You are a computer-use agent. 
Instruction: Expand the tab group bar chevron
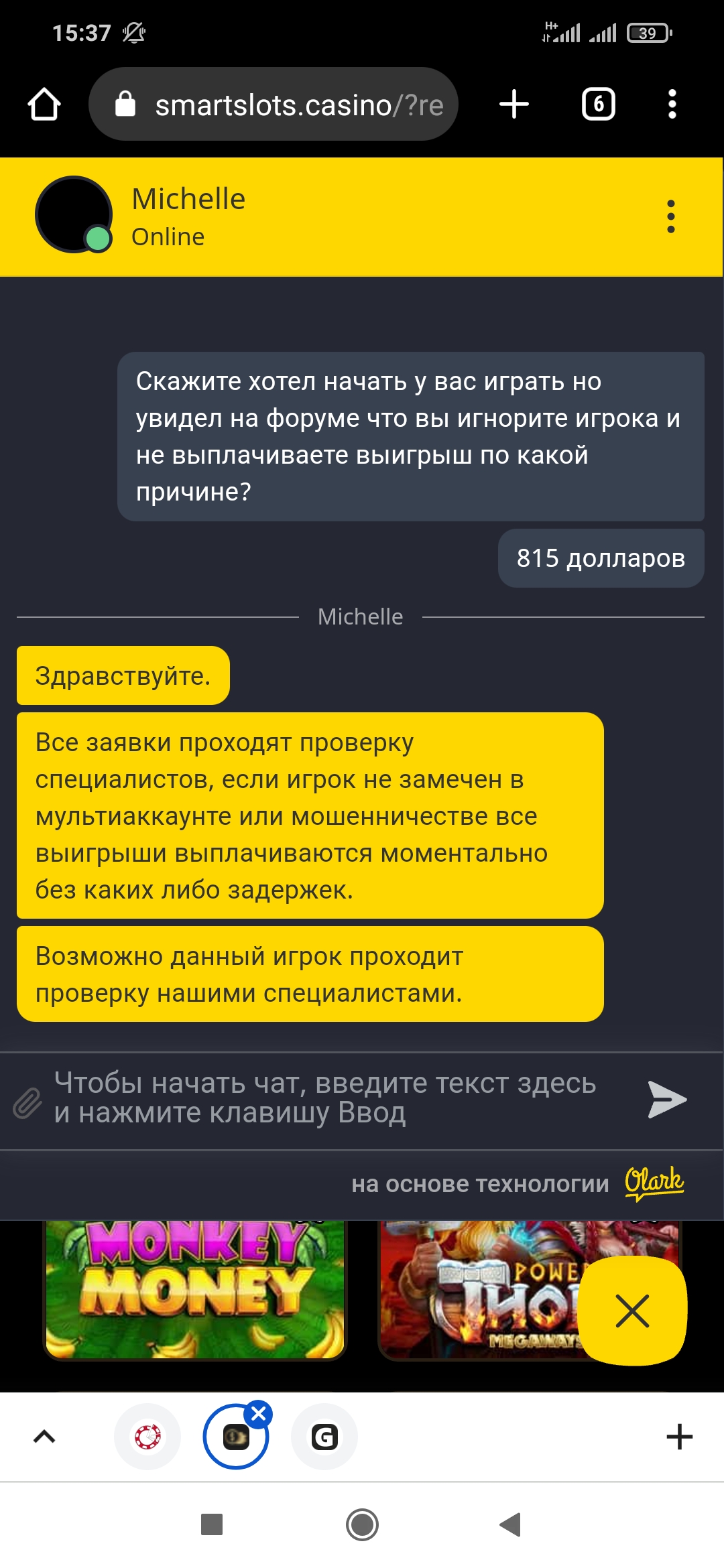(44, 1437)
